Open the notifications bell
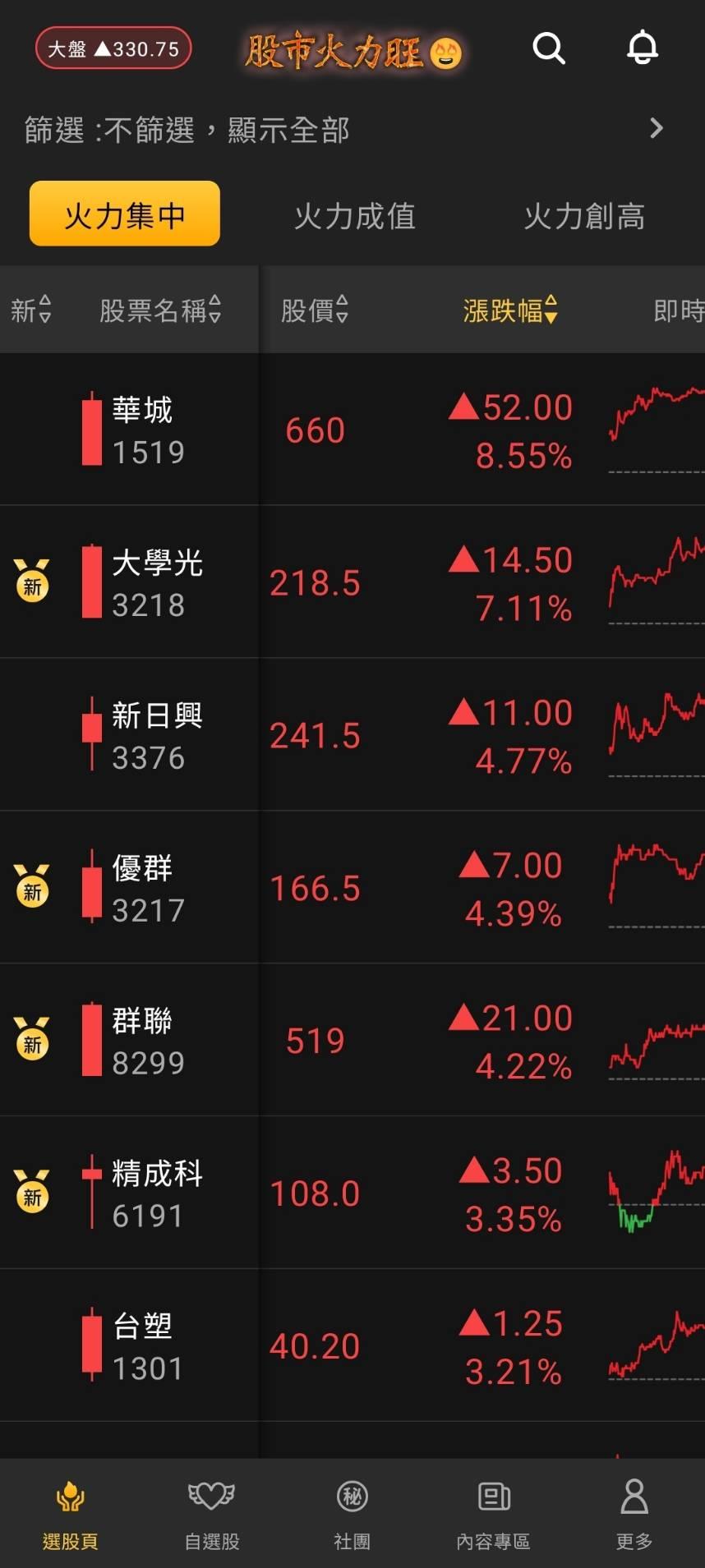Image resolution: width=705 pixels, height=1568 pixels. pyautogui.click(x=643, y=49)
